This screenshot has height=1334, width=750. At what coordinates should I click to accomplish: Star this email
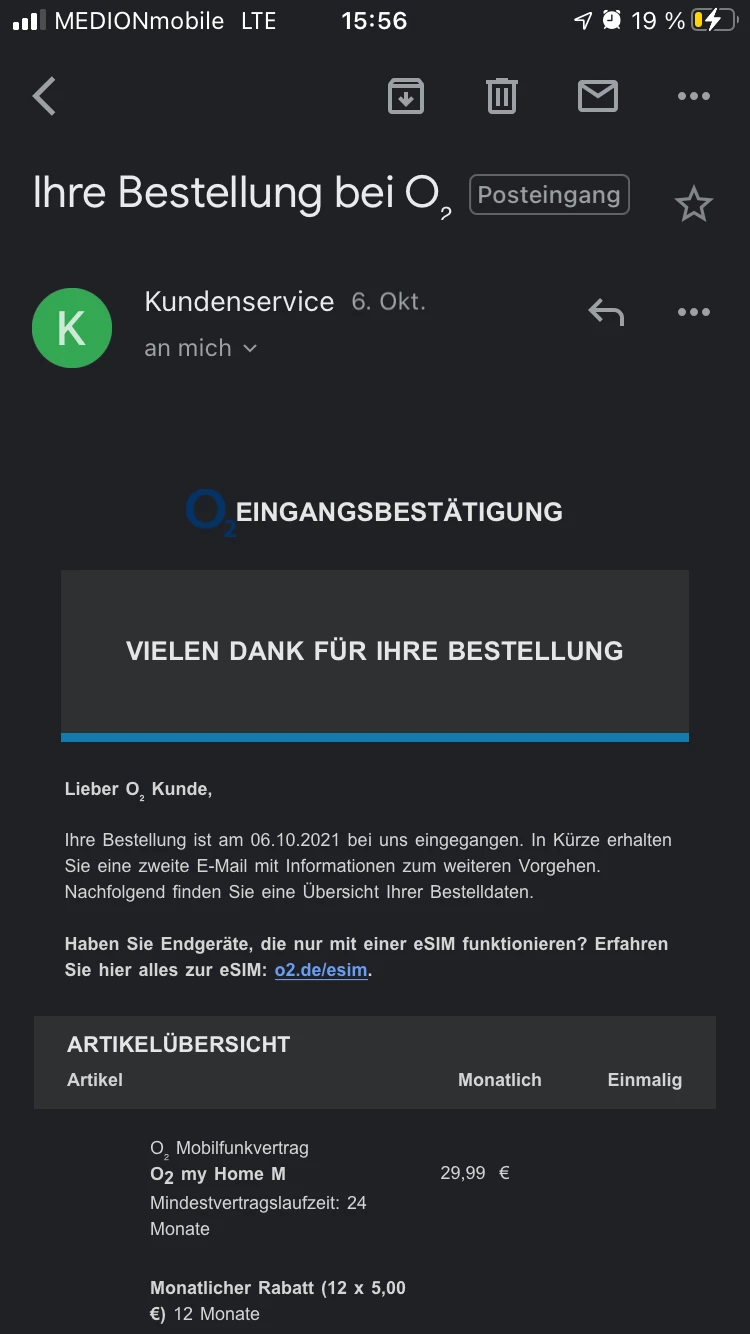(693, 205)
